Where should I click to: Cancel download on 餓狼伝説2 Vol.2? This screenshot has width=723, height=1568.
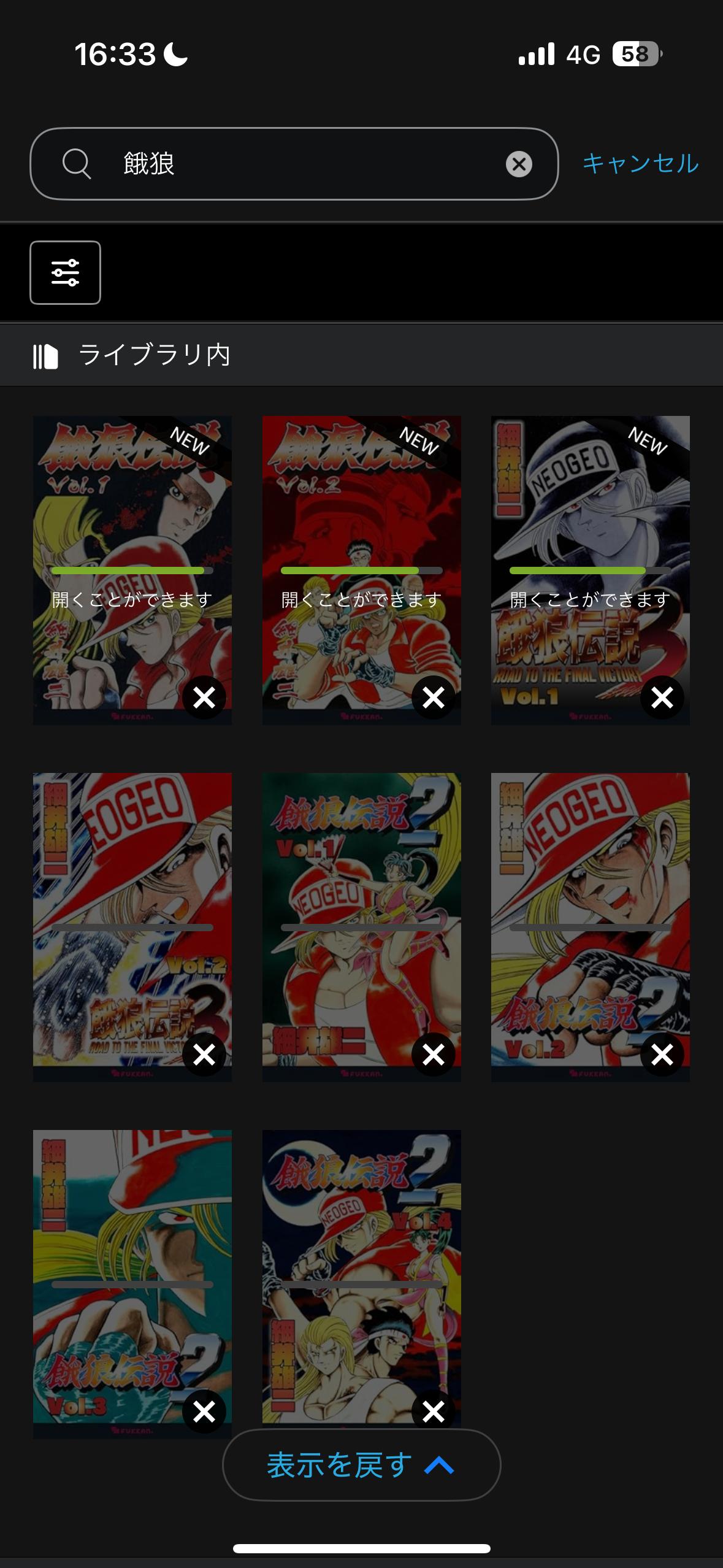[x=662, y=1055]
